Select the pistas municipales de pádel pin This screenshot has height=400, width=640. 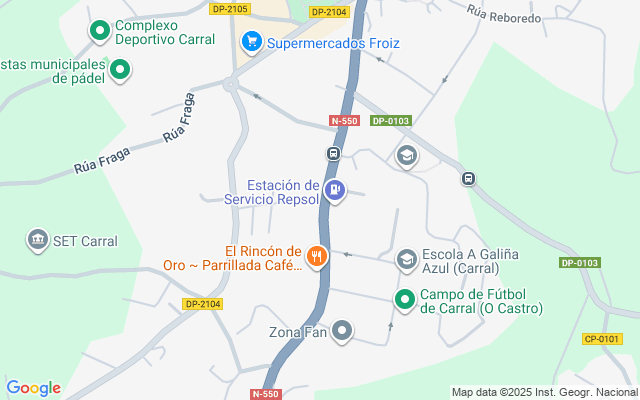tap(120, 70)
